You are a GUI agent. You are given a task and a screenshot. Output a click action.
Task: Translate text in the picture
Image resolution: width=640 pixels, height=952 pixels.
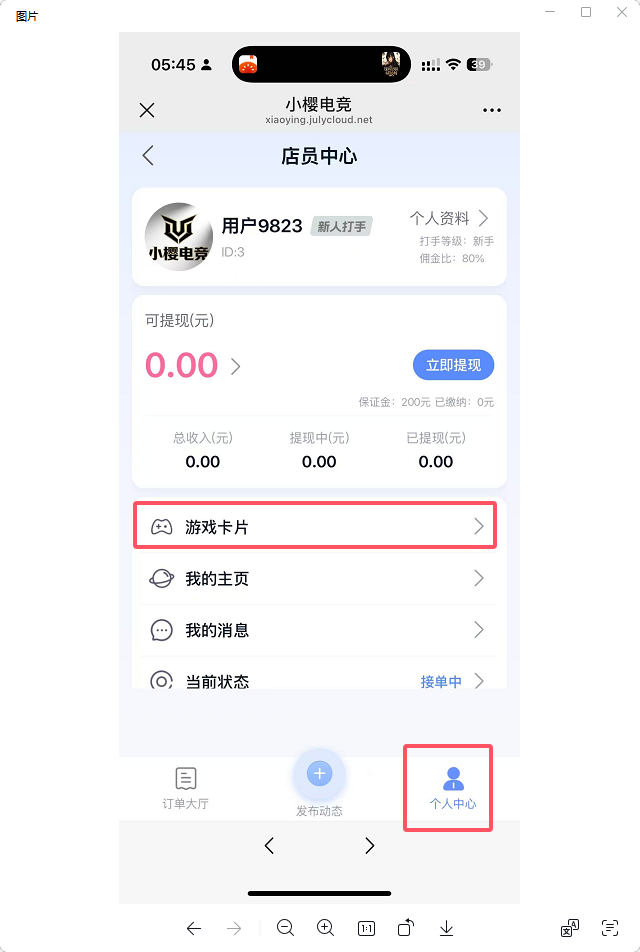pos(569,928)
